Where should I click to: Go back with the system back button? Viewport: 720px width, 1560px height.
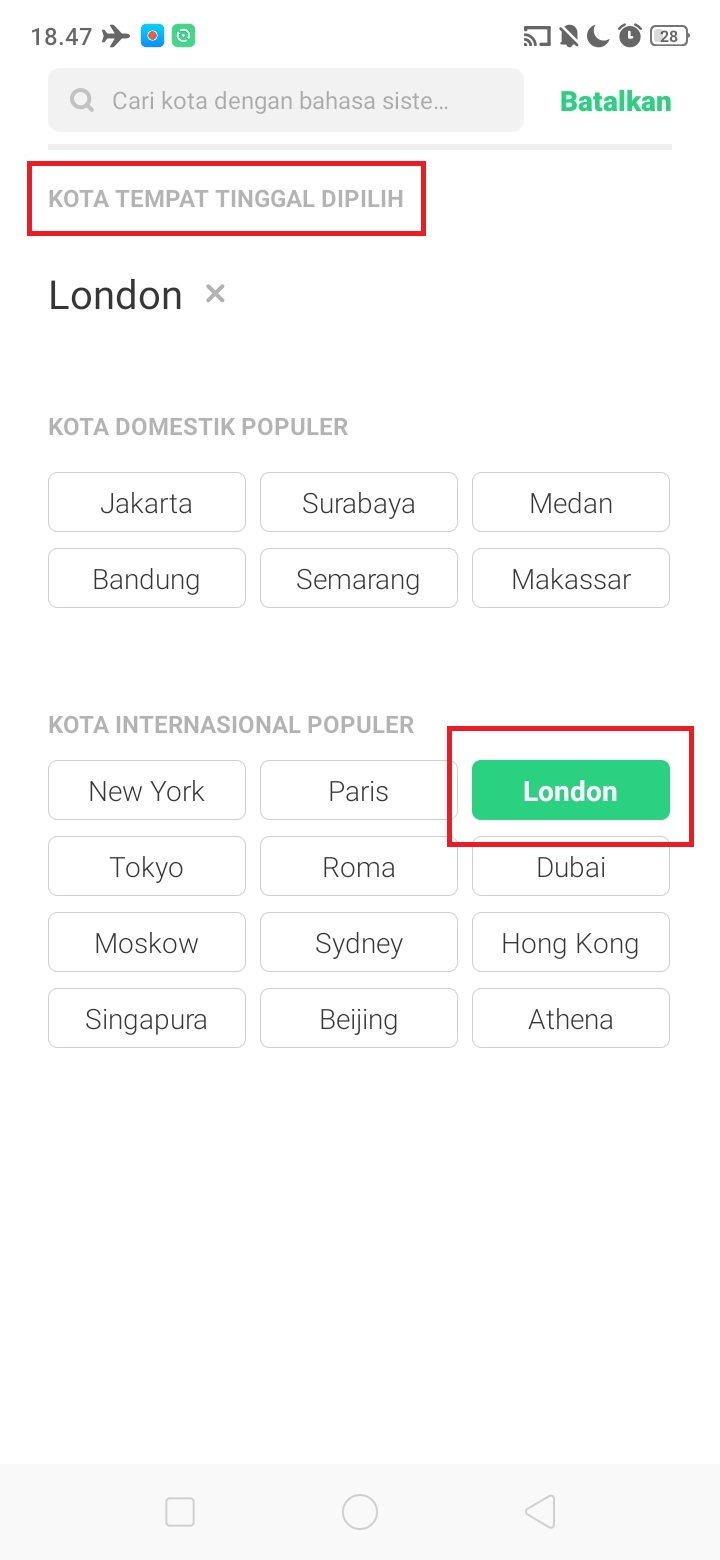coord(540,1512)
